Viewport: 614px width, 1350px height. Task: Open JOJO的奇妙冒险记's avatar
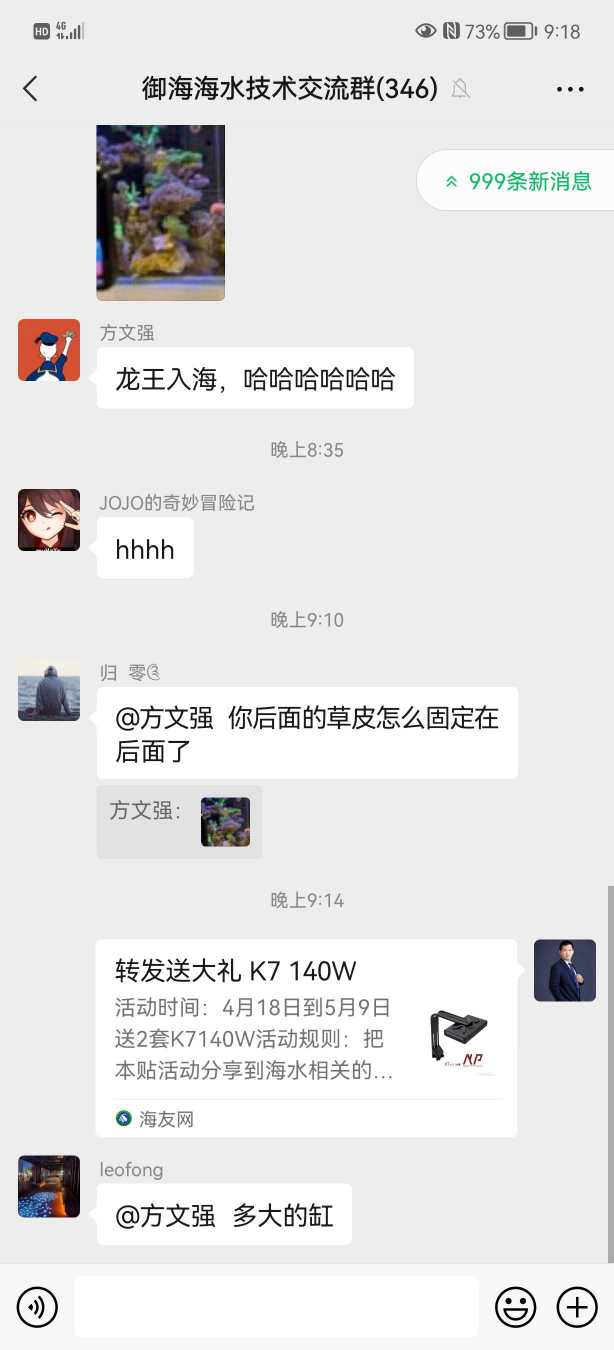pos(49,520)
